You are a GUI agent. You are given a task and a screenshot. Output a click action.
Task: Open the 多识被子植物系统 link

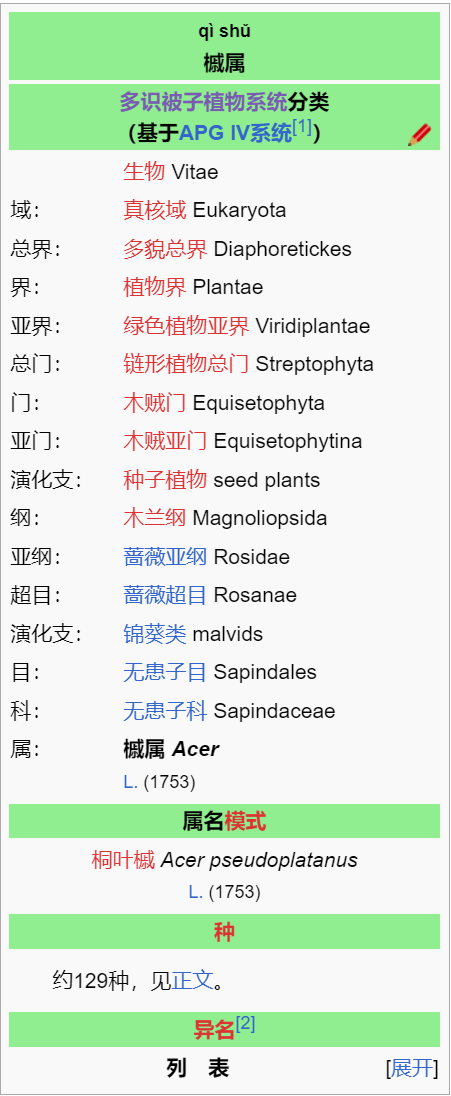click(x=203, y=103)
